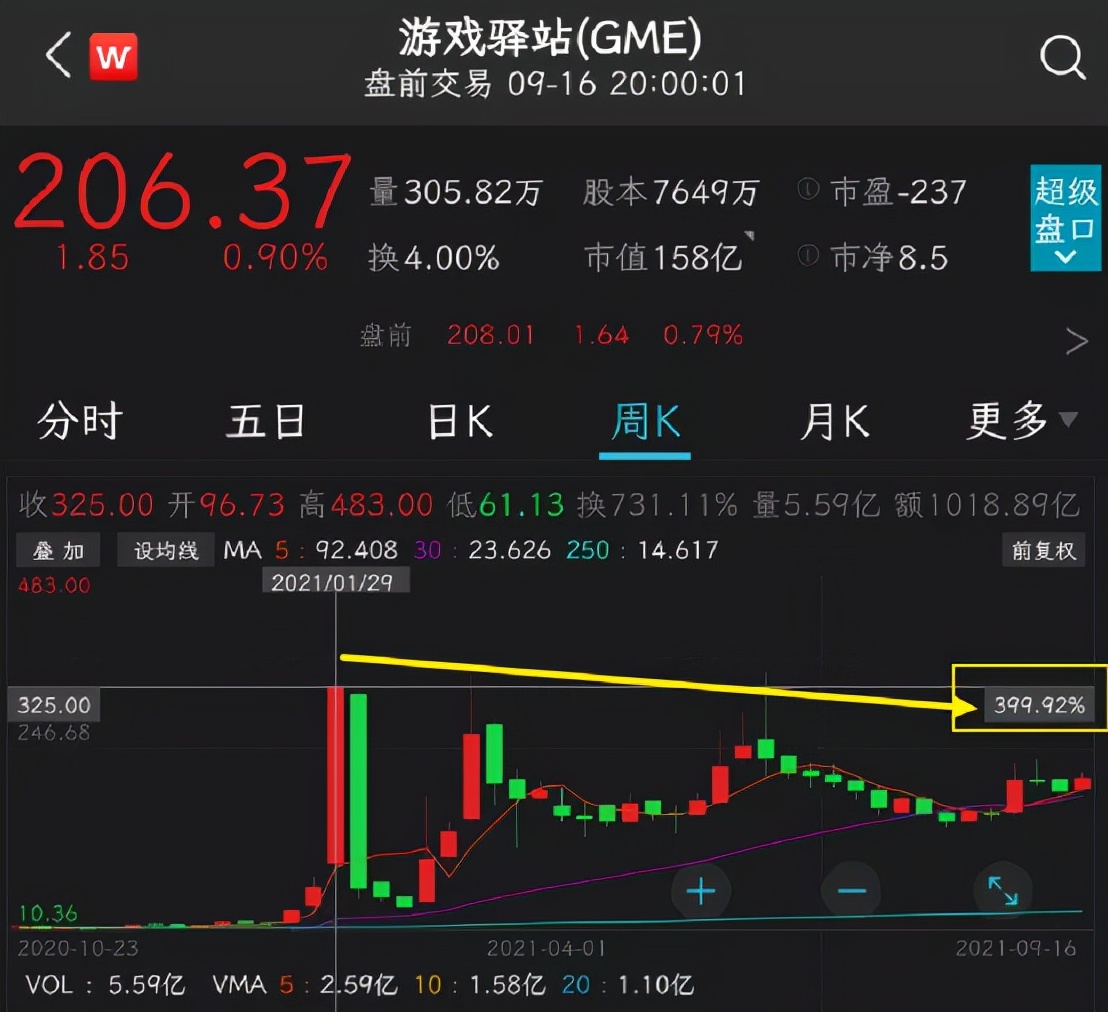This screenshot has width=1108, height=1012.
Task: Switch to the 五日 chart tab
Action: 265,422
